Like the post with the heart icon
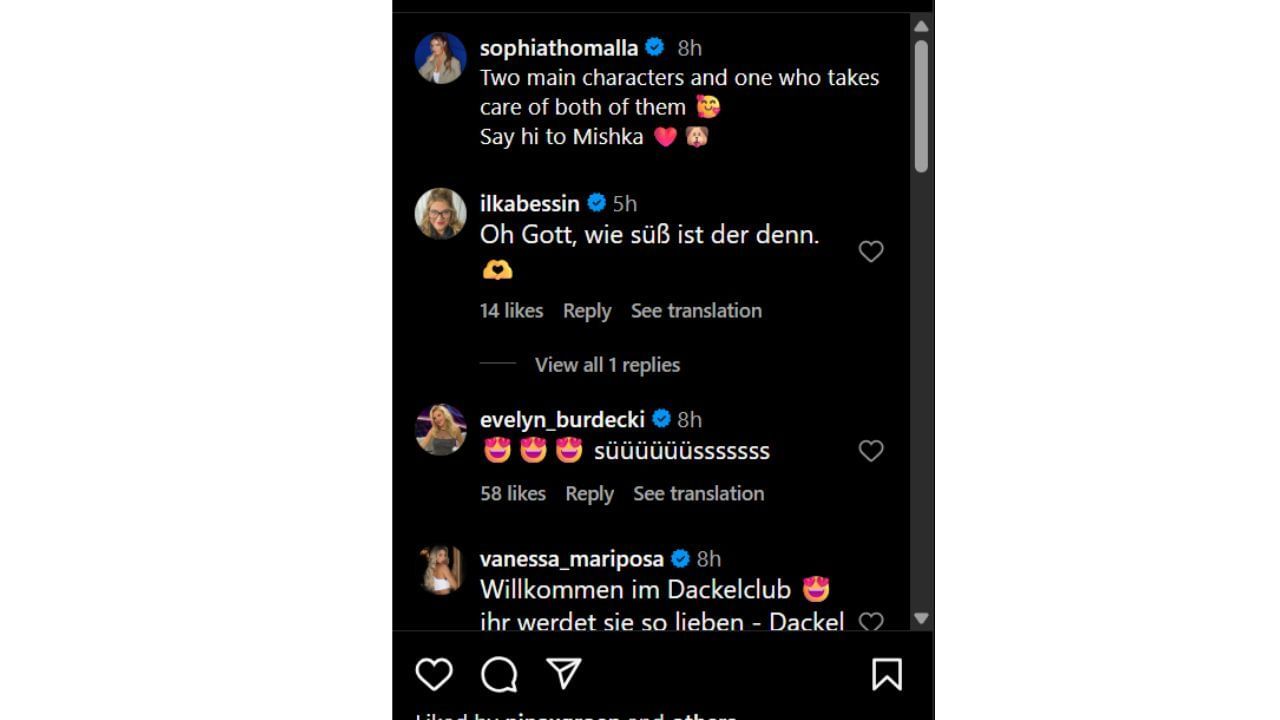The width and height of the screenshot is (1280, 720). (x=434, y=674)
